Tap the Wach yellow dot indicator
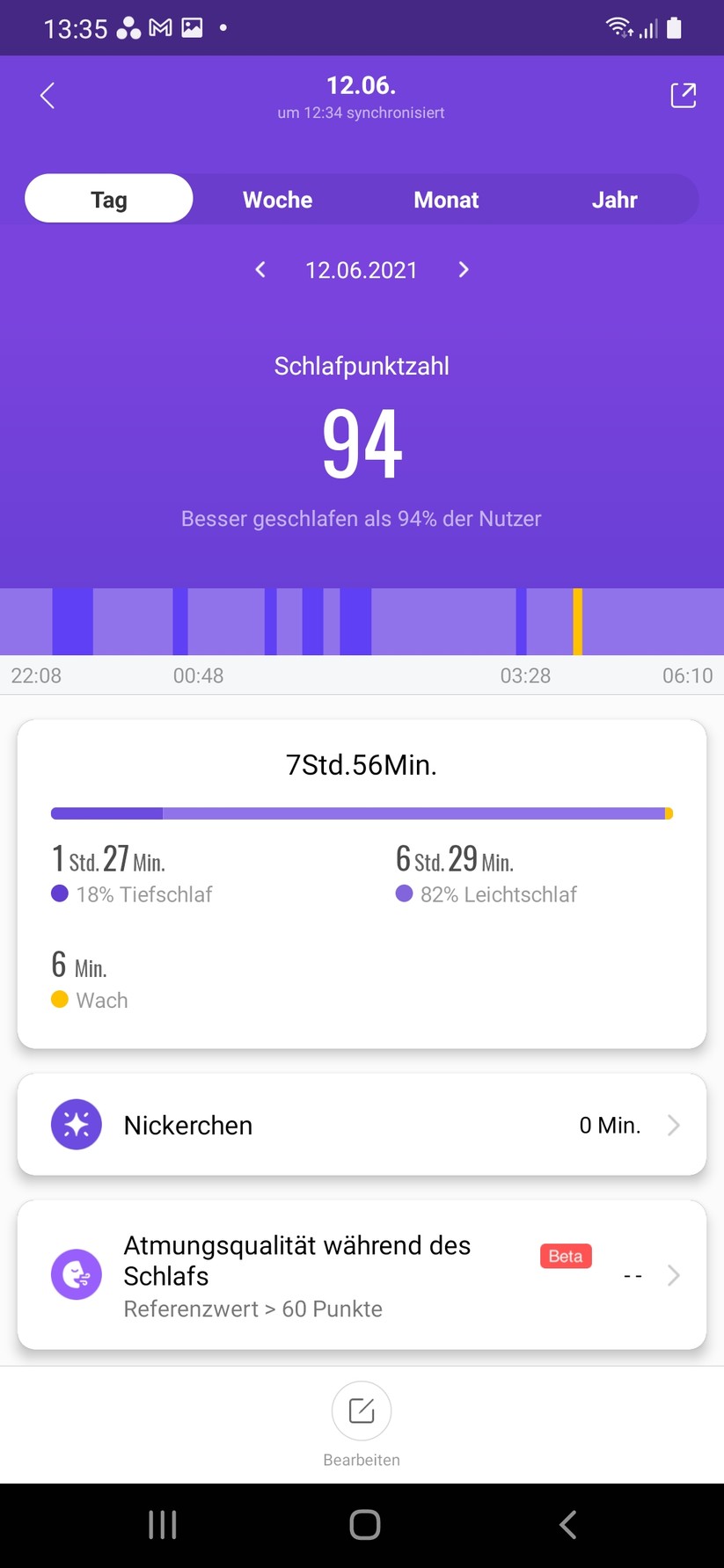Screen dimensions: 724x1568 (x=58, y=1000)
